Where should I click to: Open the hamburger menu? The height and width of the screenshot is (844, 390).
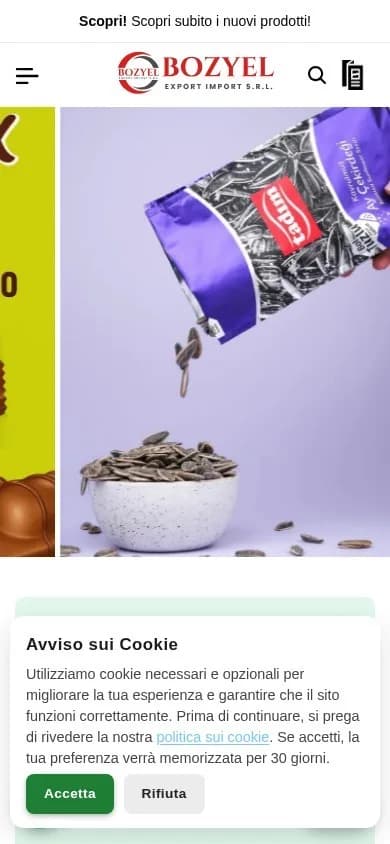point(27,76)
